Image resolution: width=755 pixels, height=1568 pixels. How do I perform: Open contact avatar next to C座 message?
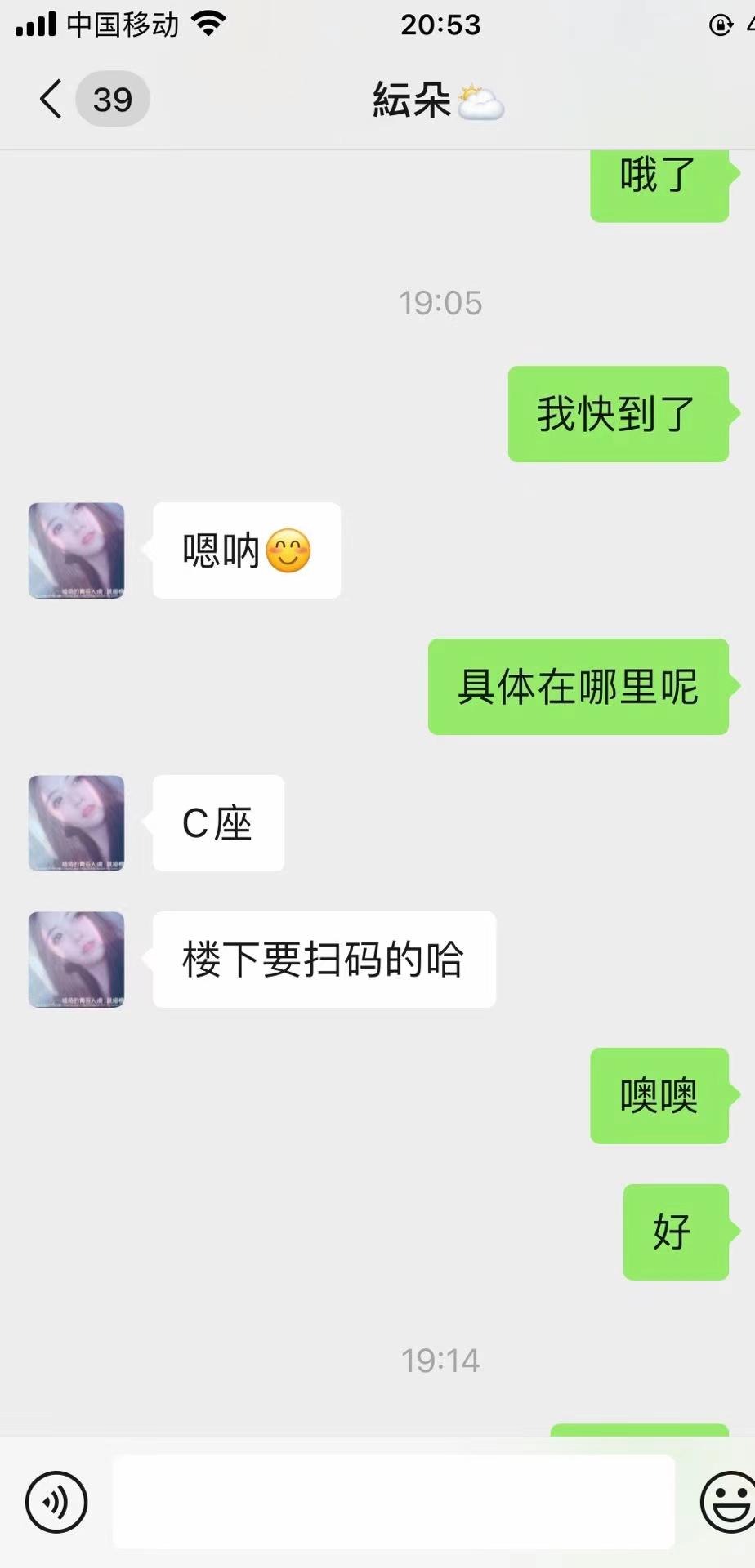[77, 823]
